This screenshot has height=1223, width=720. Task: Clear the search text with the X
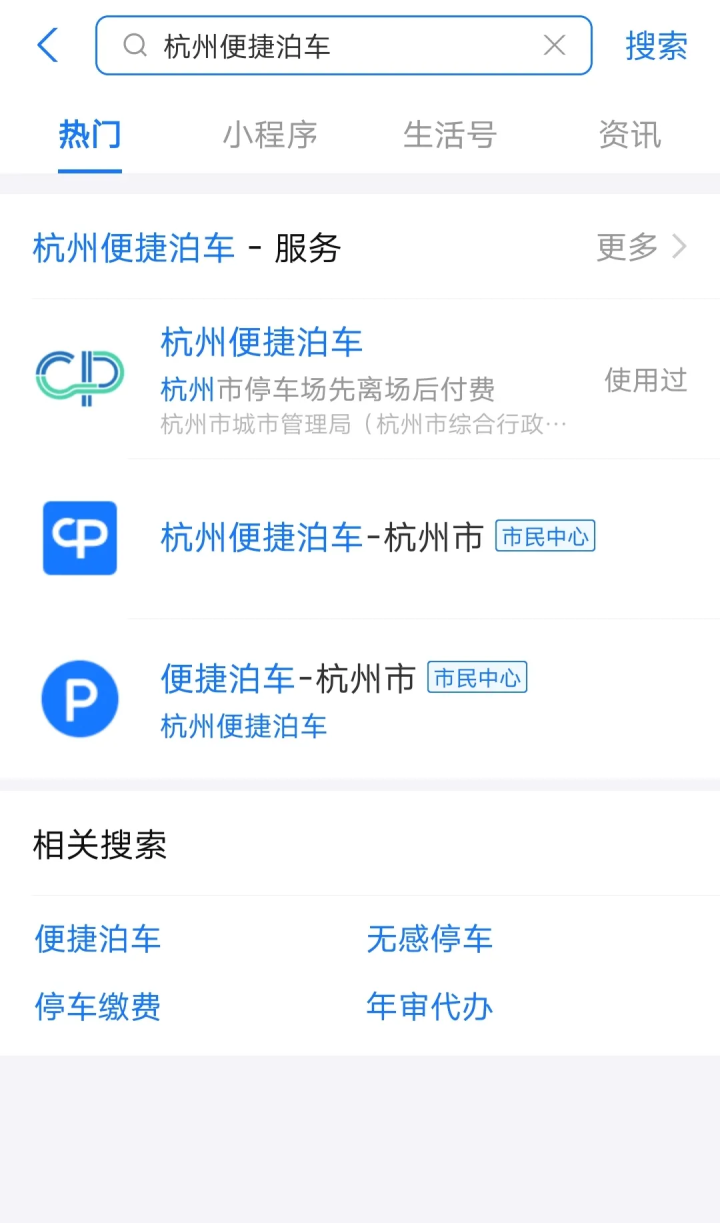(554, 45)
